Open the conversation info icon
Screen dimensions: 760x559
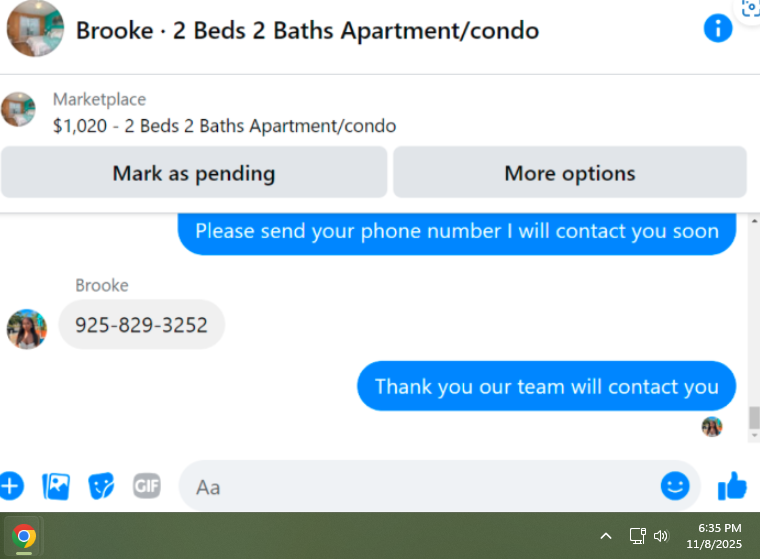717,29
